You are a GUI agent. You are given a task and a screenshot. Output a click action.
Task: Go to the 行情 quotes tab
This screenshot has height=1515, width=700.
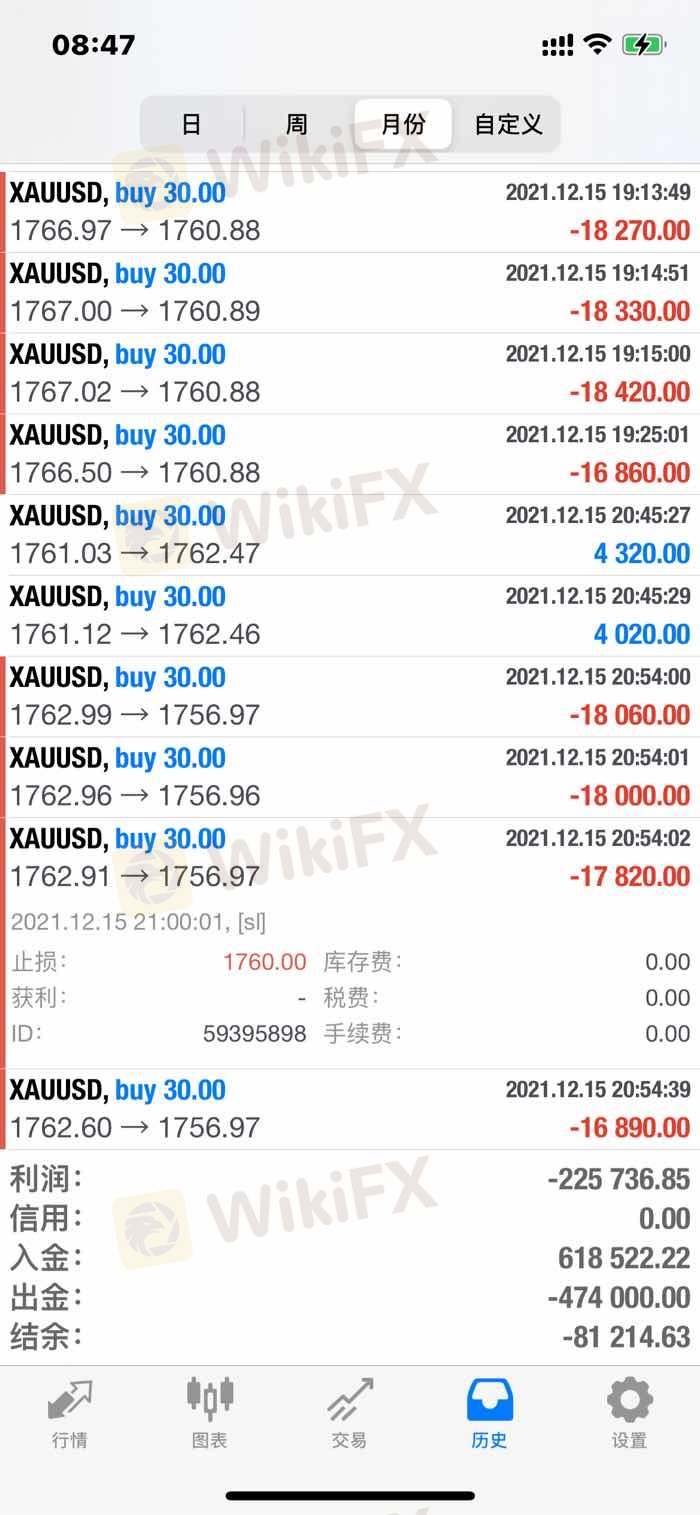point(70,1413)
